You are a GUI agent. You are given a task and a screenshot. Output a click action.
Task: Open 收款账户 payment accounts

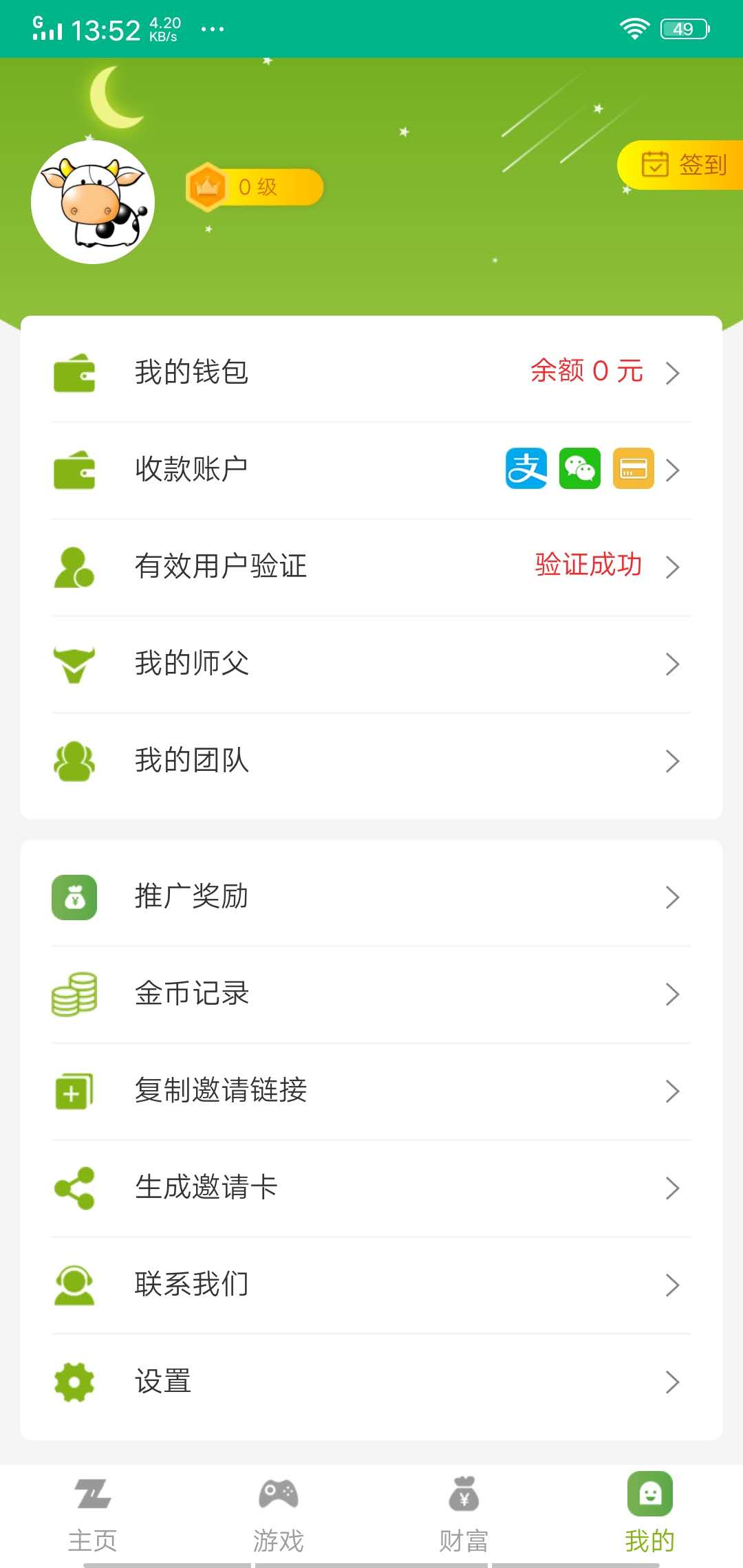[371, 469]
